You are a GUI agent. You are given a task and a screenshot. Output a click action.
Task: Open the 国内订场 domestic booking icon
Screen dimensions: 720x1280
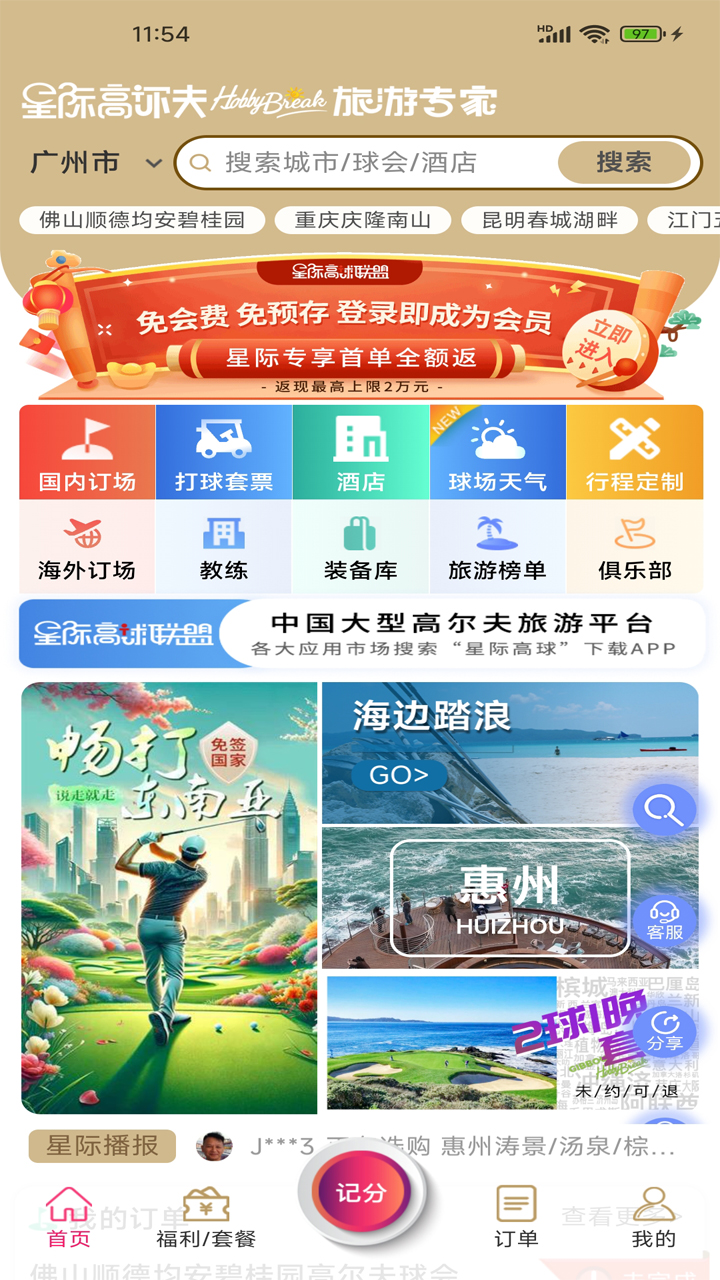86,450
